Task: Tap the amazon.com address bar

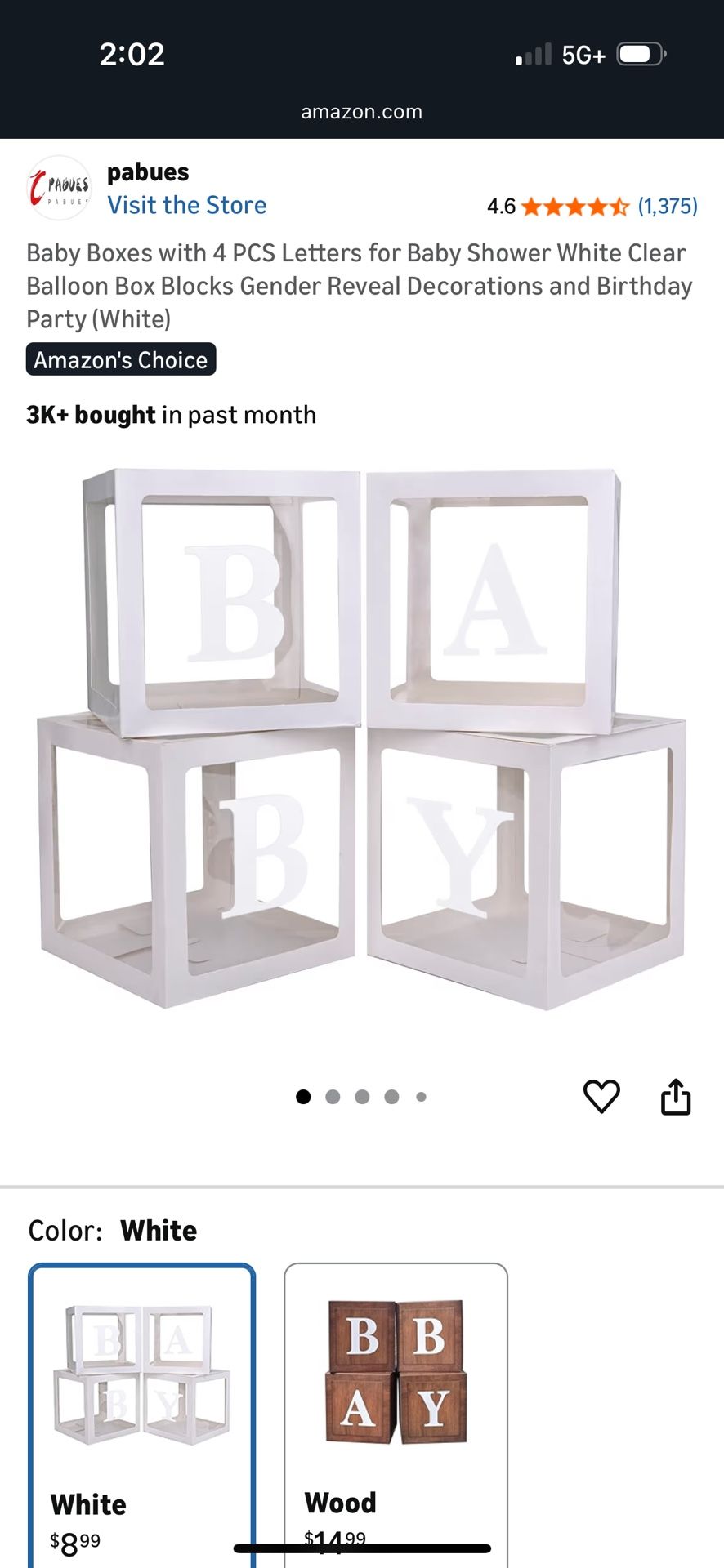Action: [362, 111]
